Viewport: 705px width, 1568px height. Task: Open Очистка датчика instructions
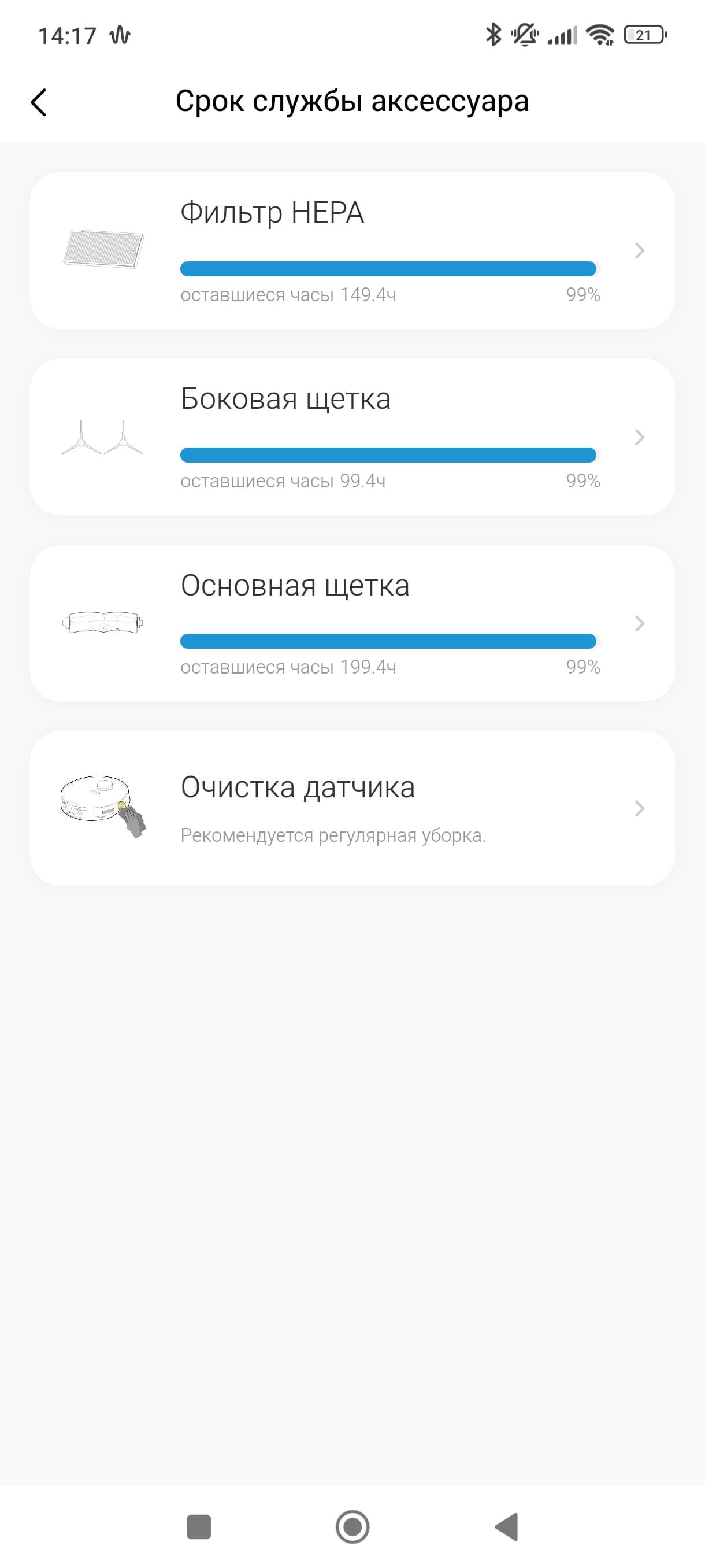[351, 808]
